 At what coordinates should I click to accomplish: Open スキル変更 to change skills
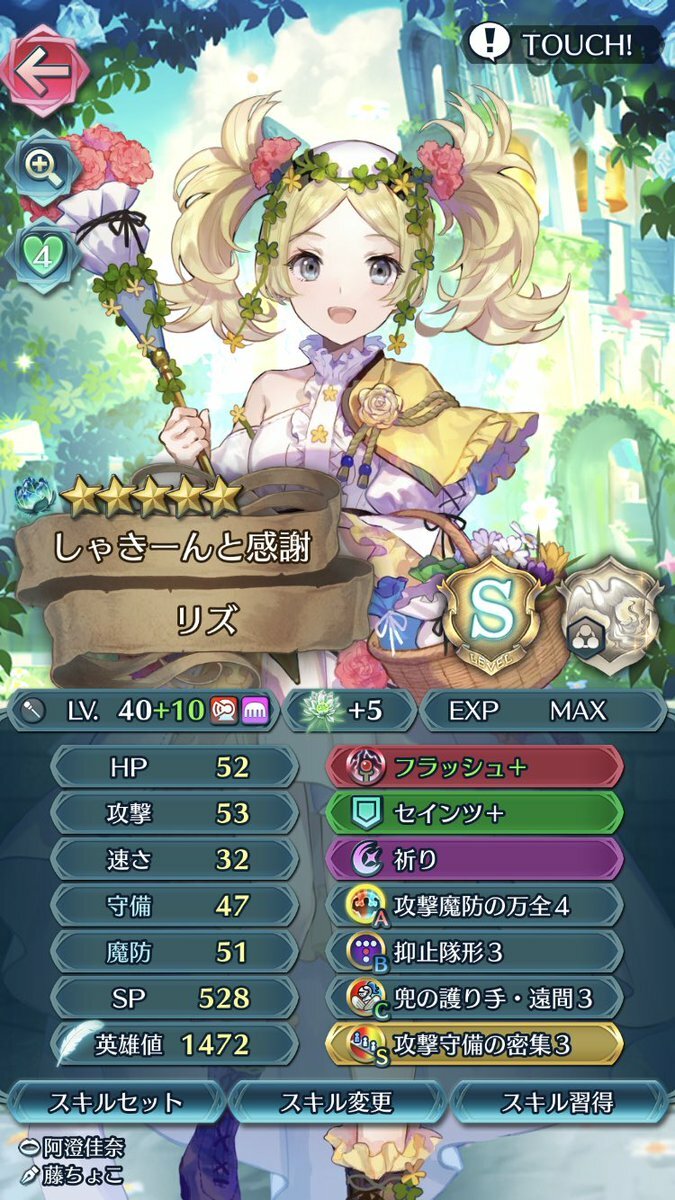[x=337, y=1102]
